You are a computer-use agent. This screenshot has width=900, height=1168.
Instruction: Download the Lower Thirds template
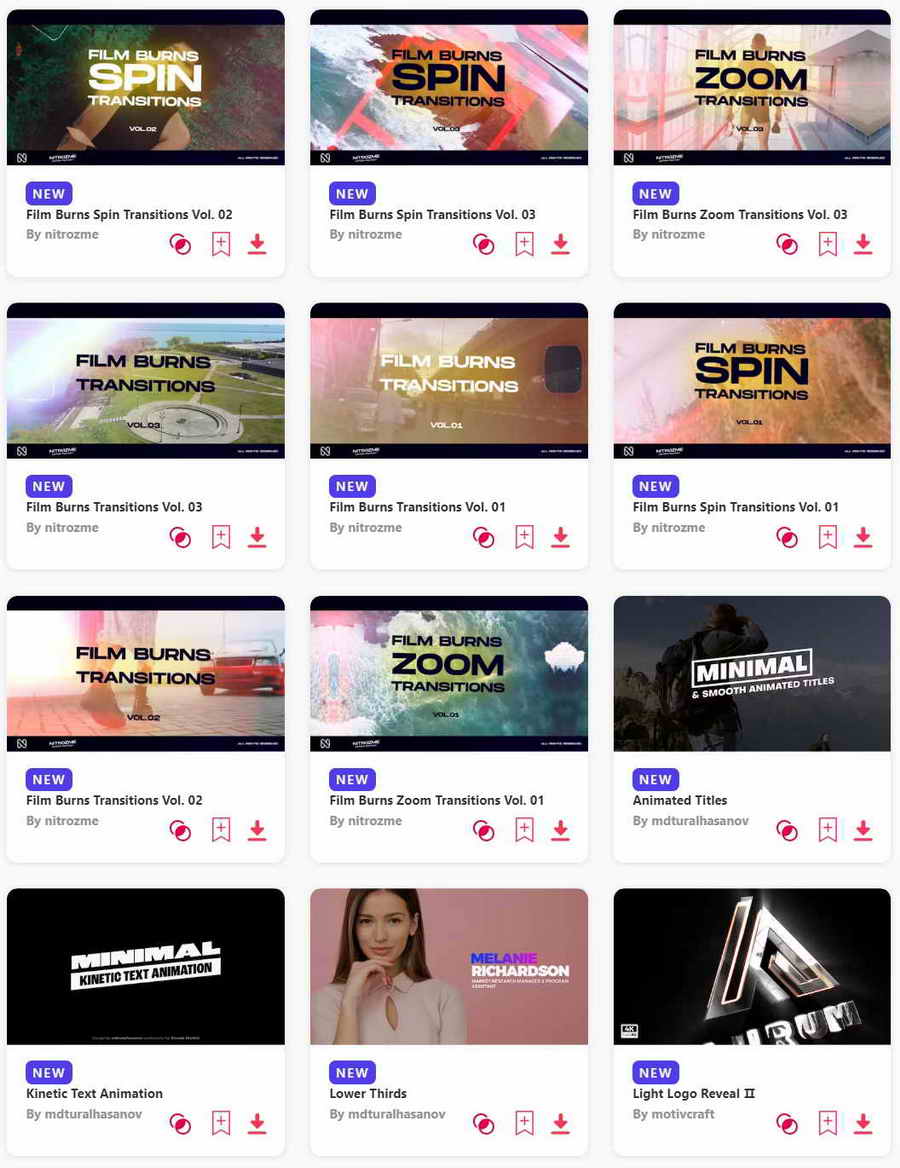[x=560, y=1123]
